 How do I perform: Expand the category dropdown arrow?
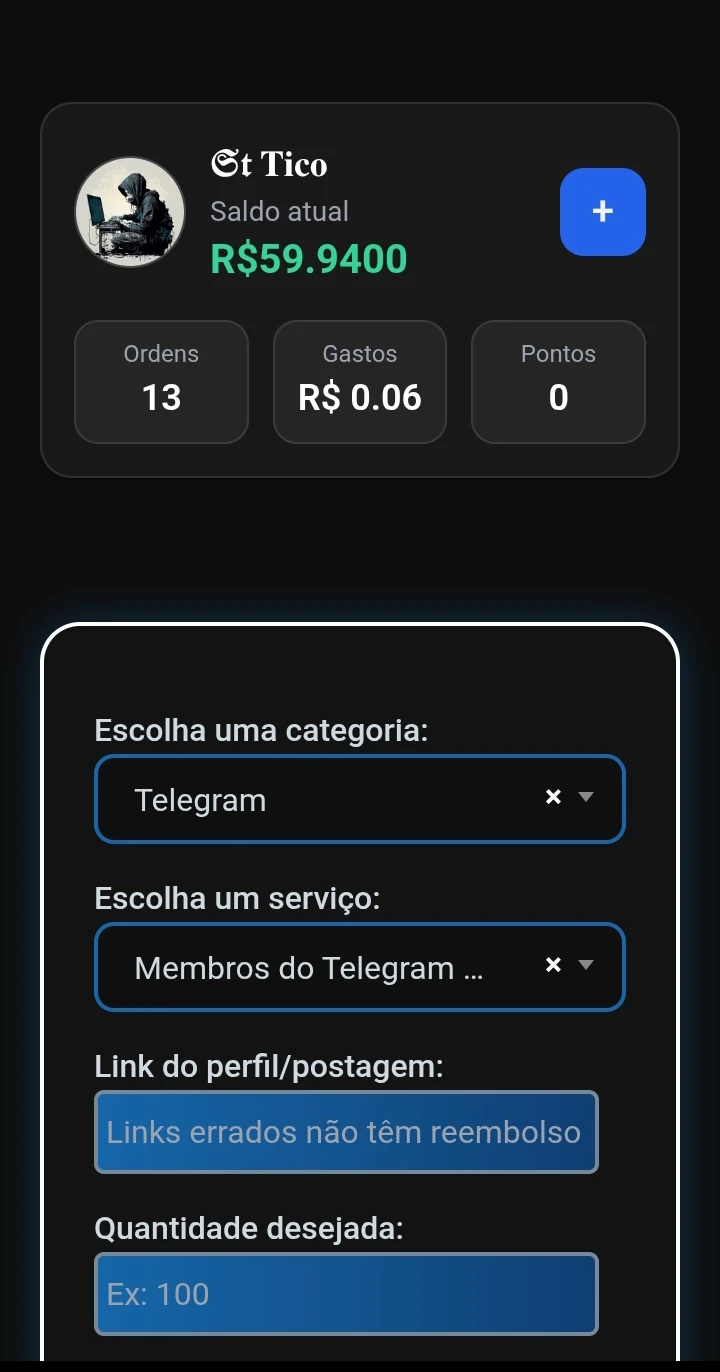pos(587,797)
